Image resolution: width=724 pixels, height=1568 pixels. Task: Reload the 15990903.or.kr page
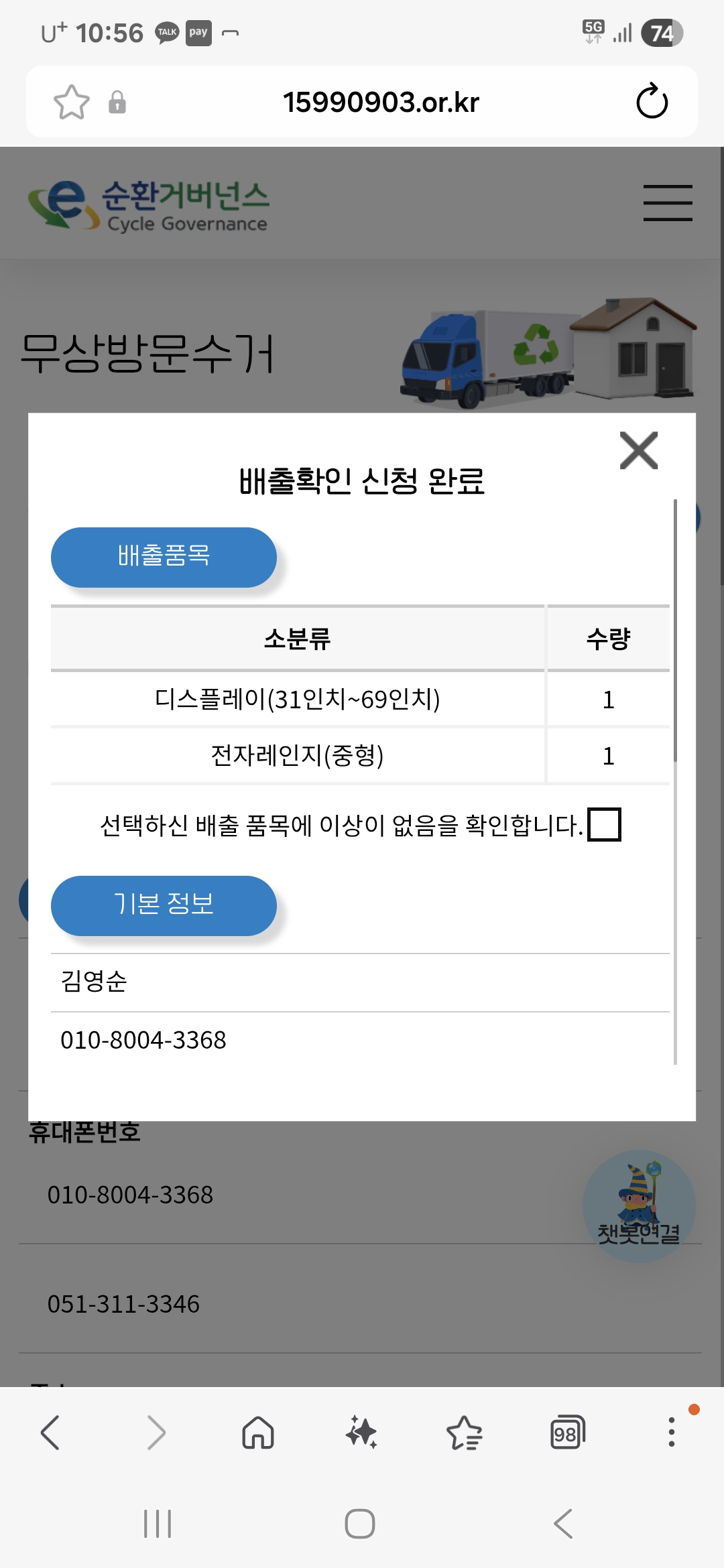click(652, 102)
